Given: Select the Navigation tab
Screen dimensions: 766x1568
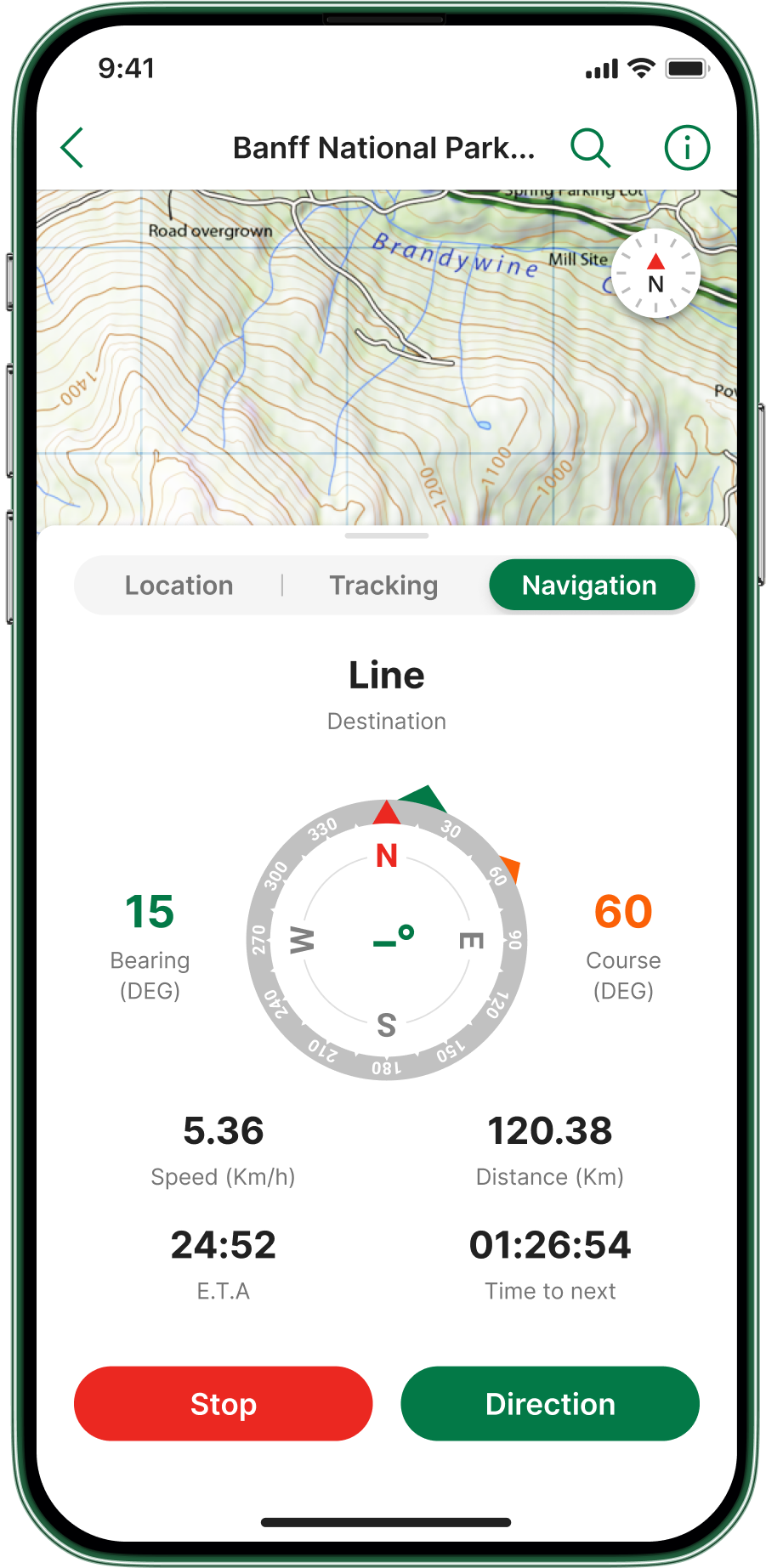Looking at the screenshot, I should pos(591,586).
